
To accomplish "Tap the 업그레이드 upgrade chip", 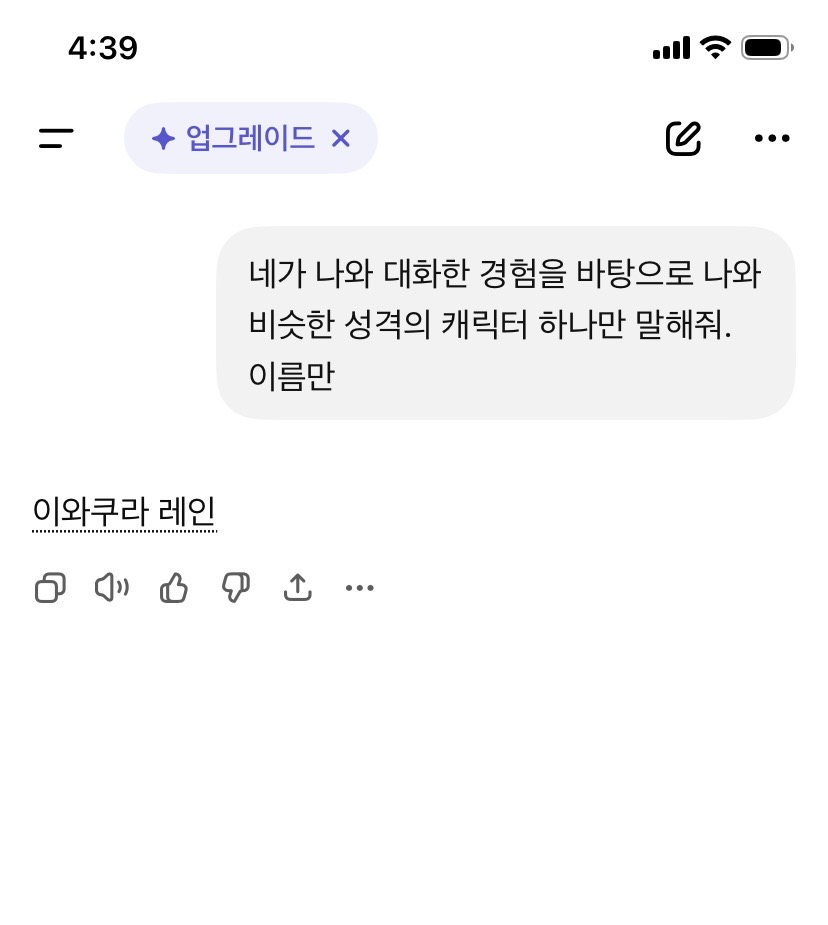I will point(233,138).
